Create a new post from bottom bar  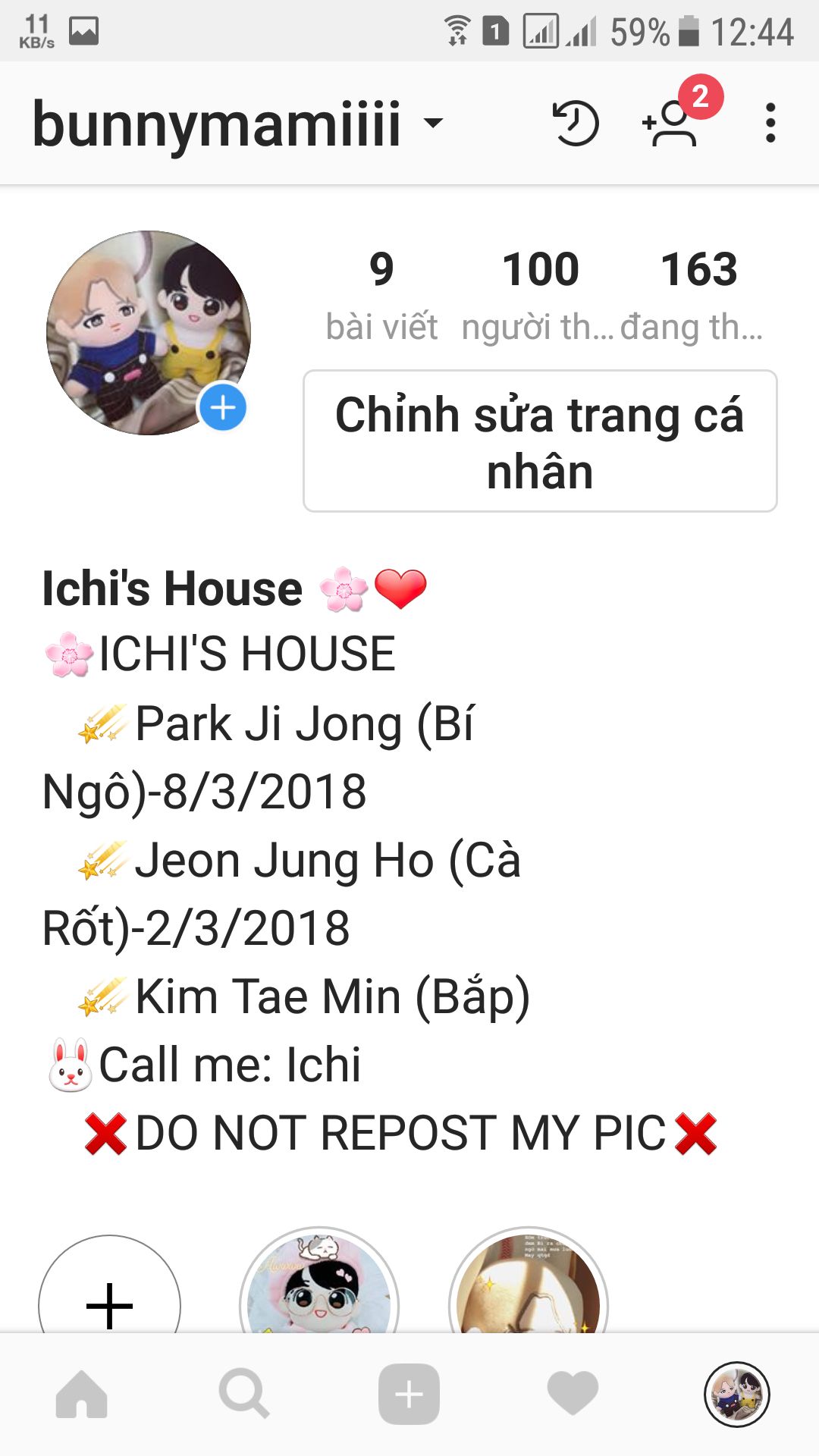[x=409, y=1394]
